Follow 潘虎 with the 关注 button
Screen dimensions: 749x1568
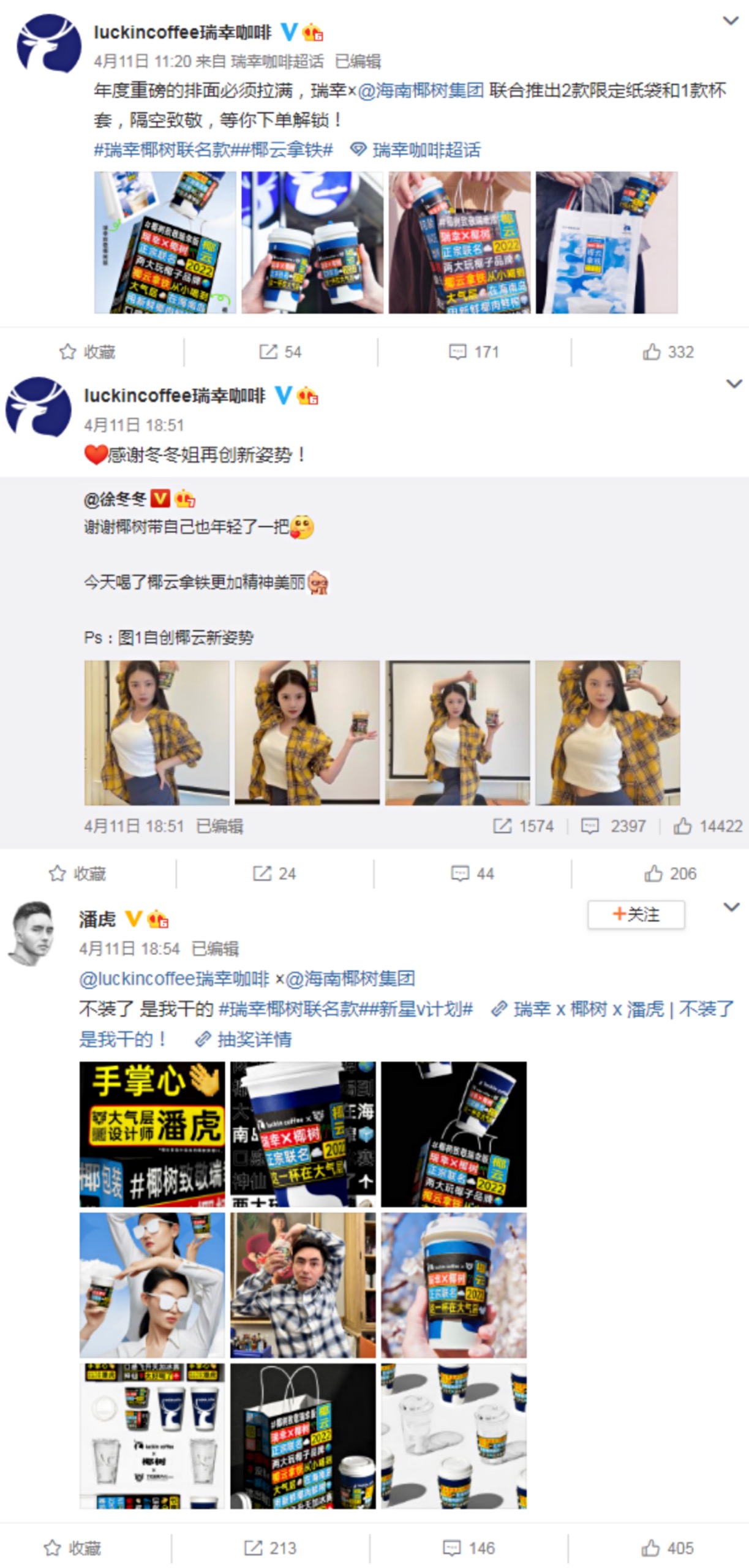tap(636, 914)
